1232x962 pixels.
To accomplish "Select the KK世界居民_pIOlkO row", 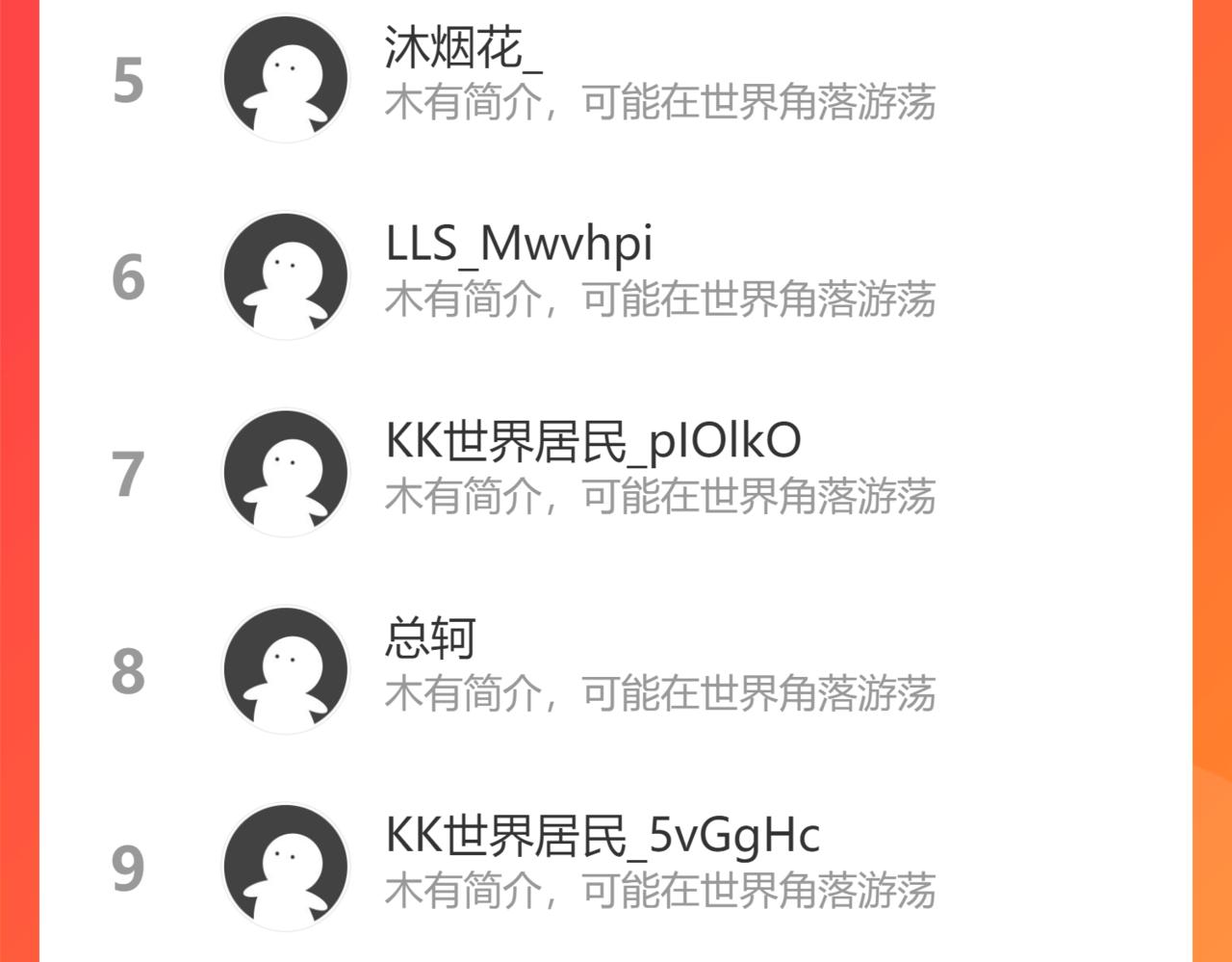I will 616,474.
